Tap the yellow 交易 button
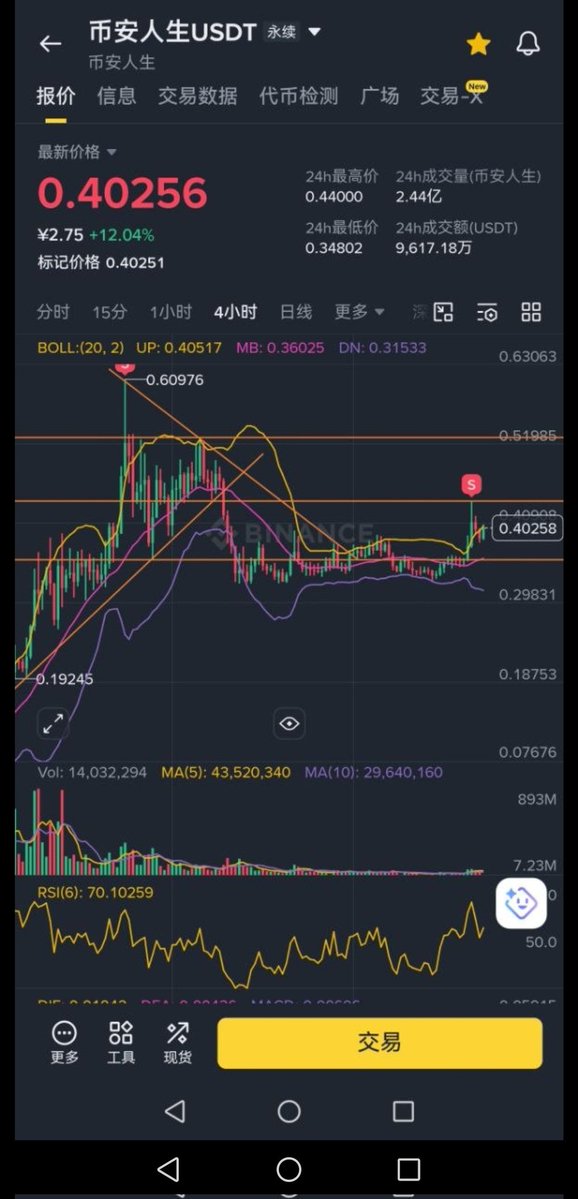The width and height of the screenshot is (578, 1199). point(380,1043)
